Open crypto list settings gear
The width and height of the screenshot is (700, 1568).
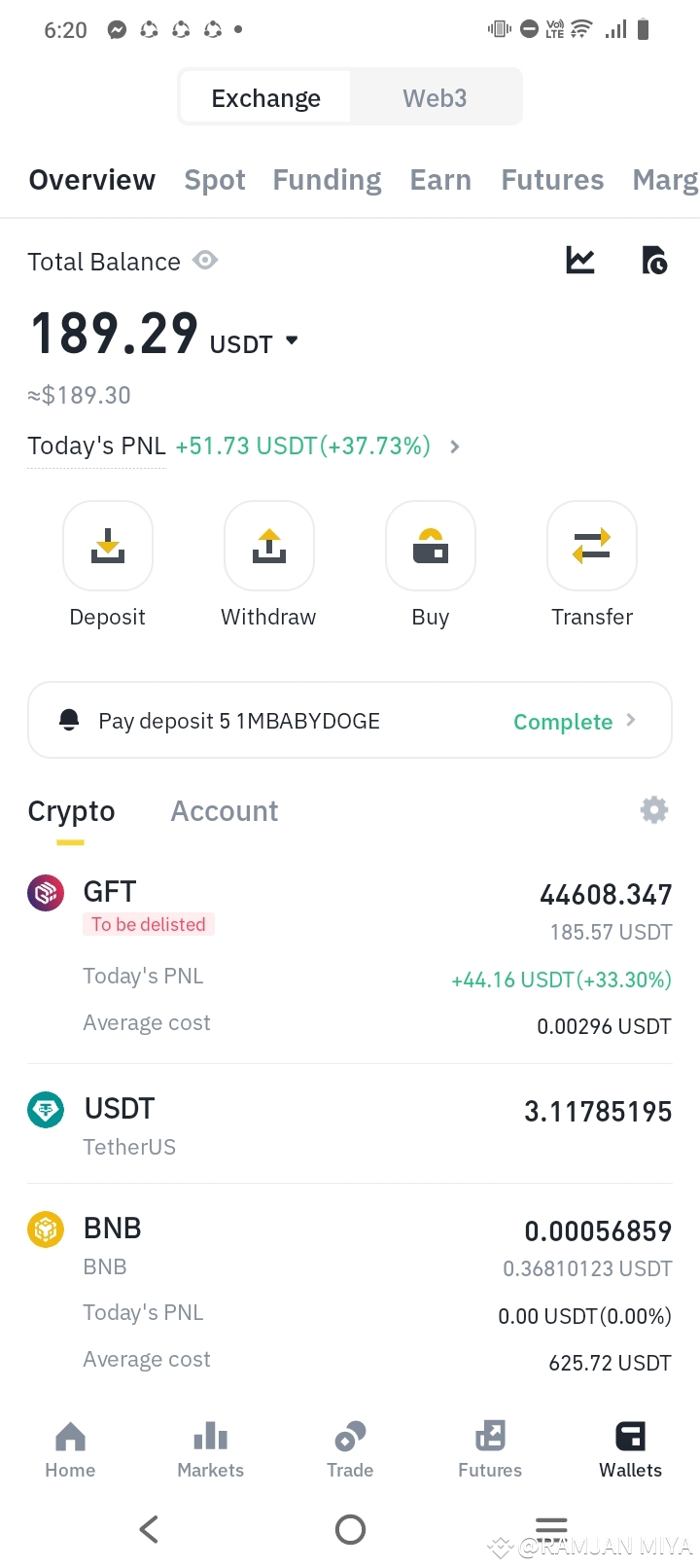(x=654, y=809)
